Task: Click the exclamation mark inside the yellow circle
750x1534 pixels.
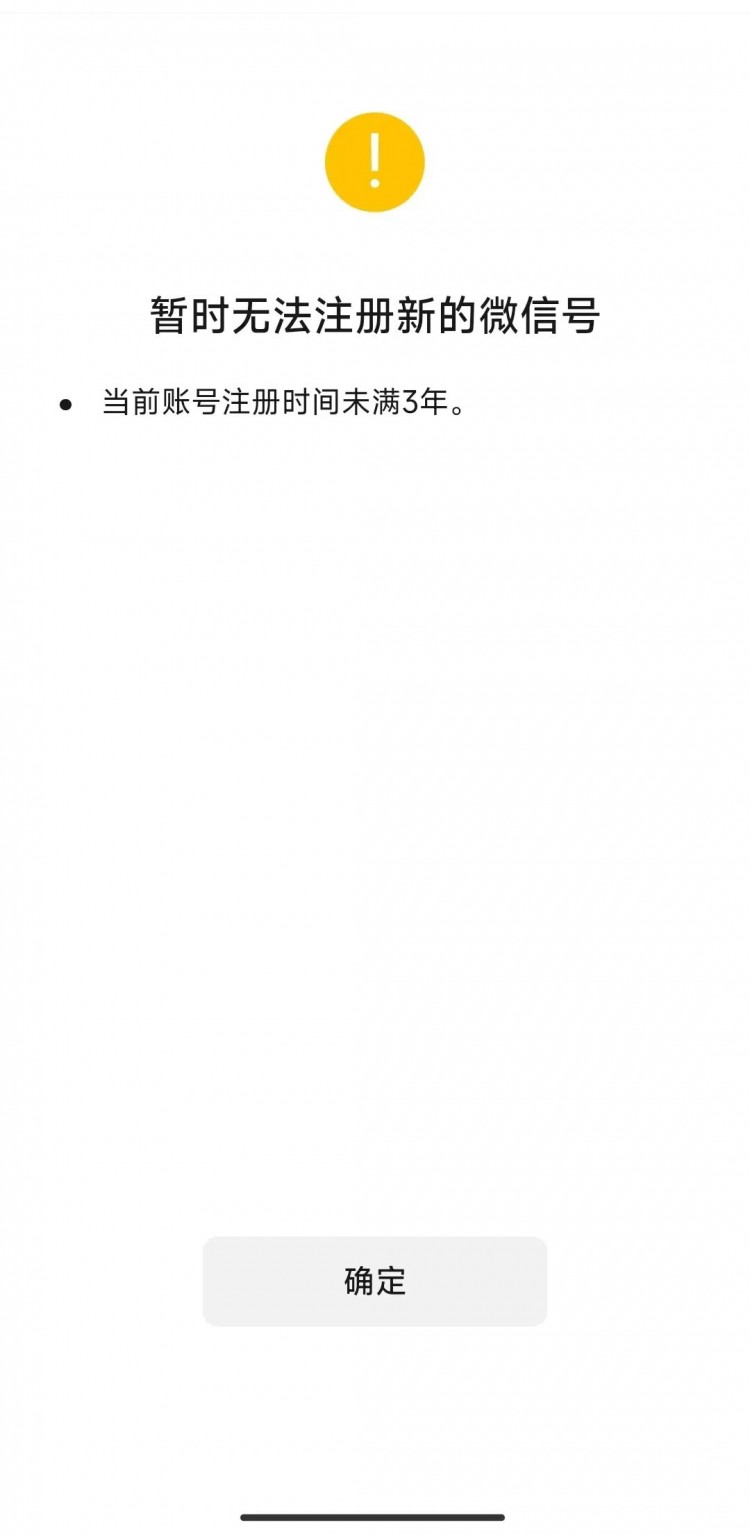Action: (375, 162)
